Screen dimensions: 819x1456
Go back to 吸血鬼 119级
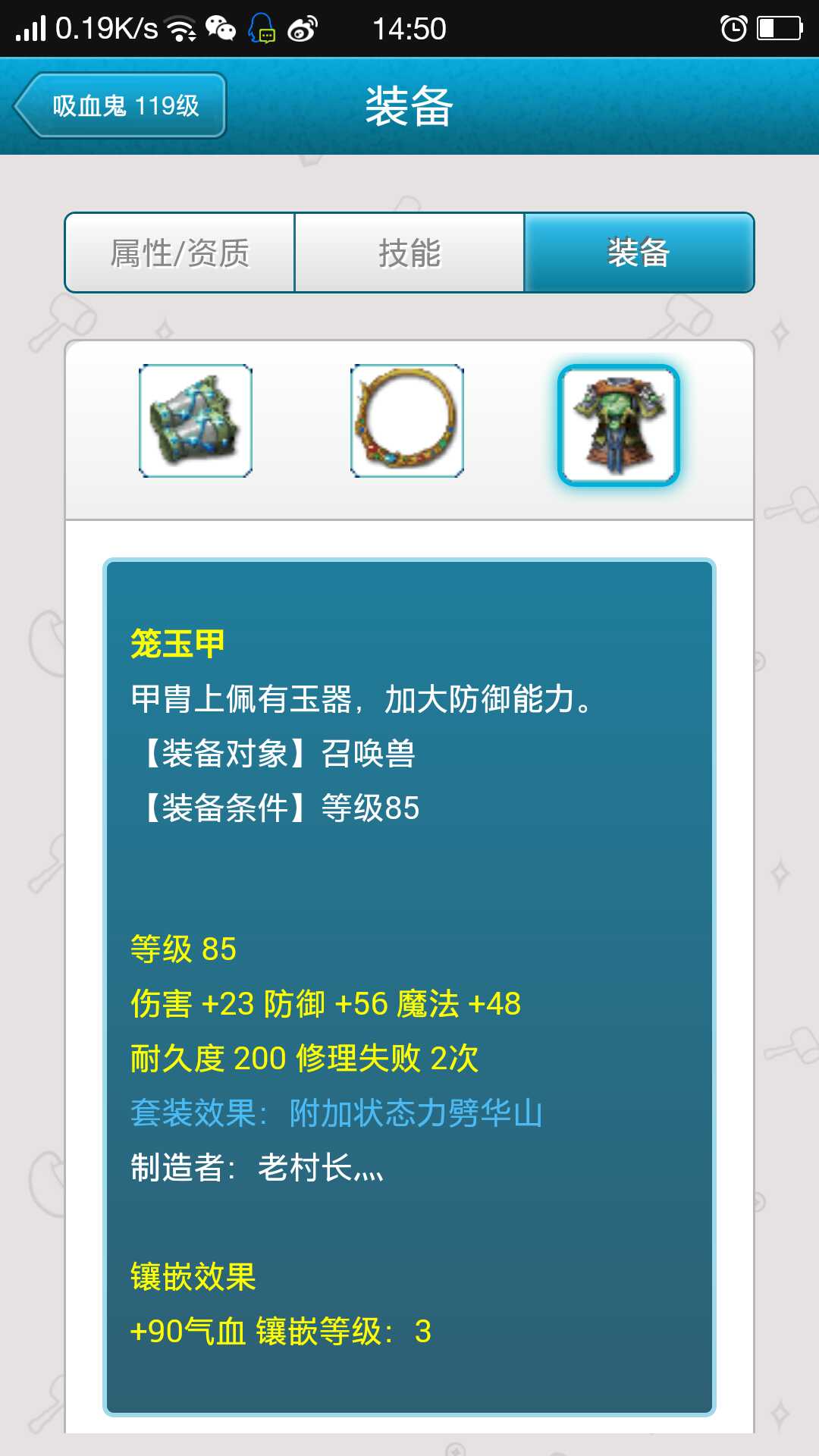pyautogui.click(x=121, y=105)
